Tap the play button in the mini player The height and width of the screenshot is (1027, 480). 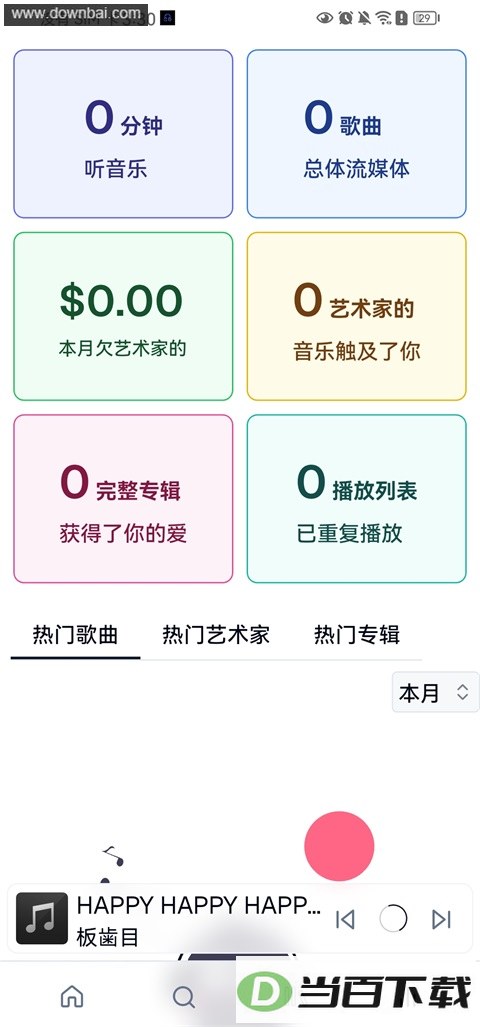point(394,919)
